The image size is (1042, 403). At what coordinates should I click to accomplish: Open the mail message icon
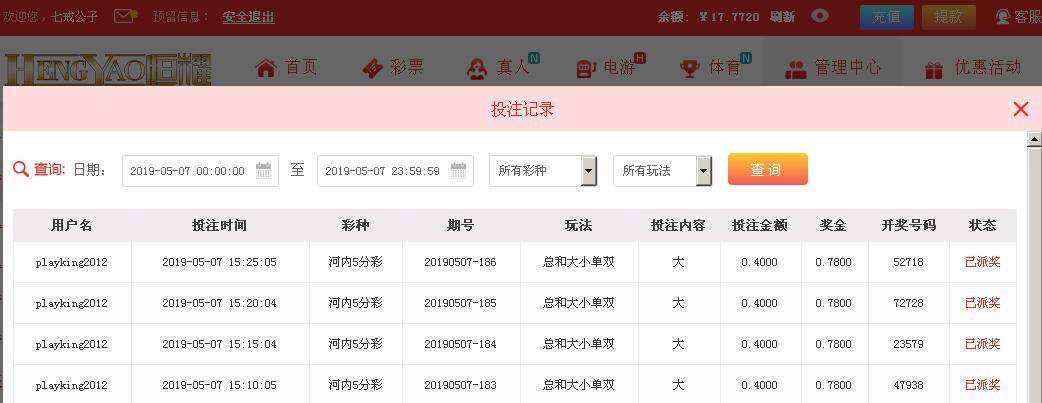(124, 16)
